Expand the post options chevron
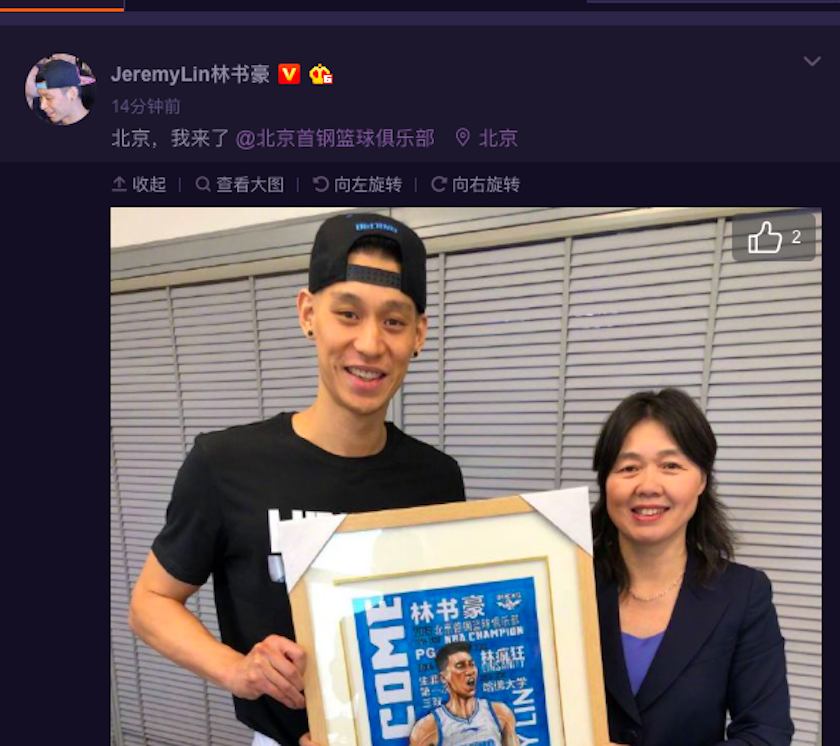The height and width of the screenshot is (746, 840). 812,62
